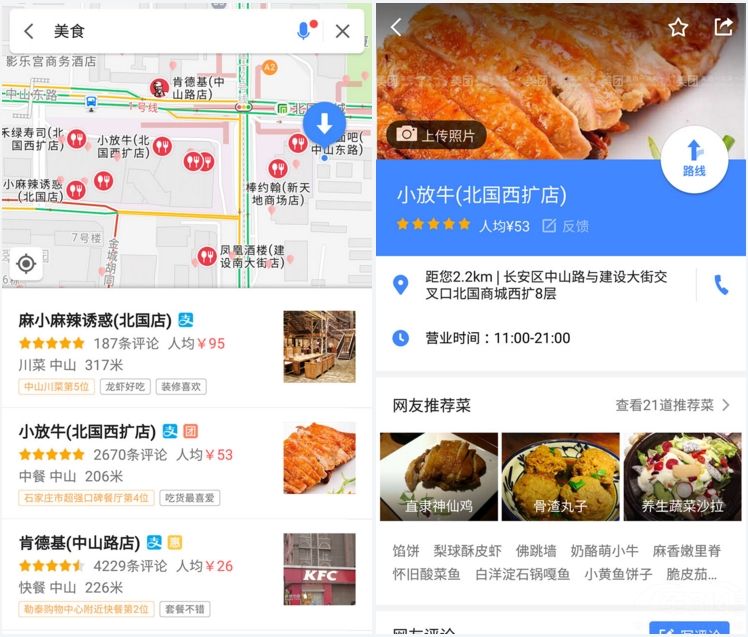
Task: Favorite this restaurant with the star
Action: 679,27
